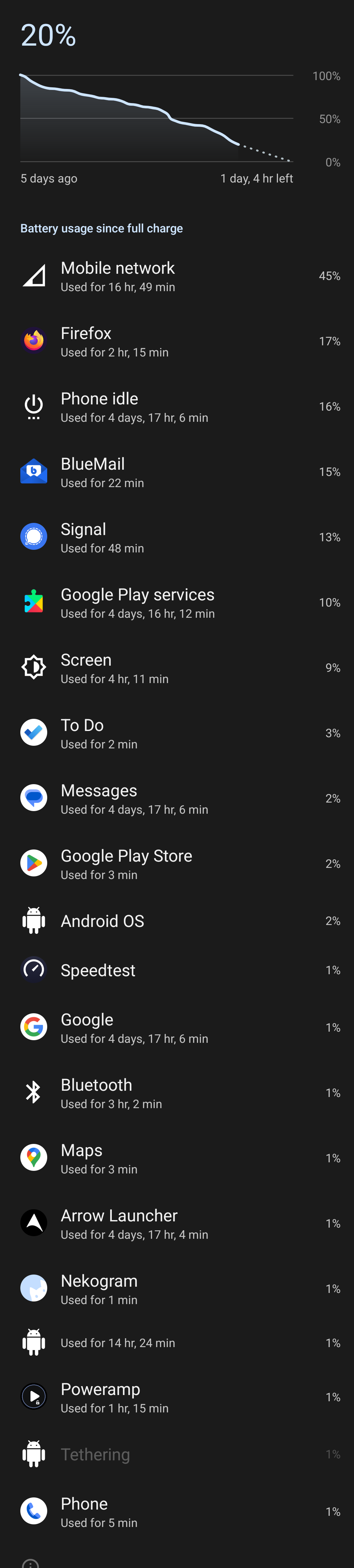Image resolution: width=354 pixels, height=1568 pixels.
Task: Open Mobile network battery usage details
Action: [176, 276]
